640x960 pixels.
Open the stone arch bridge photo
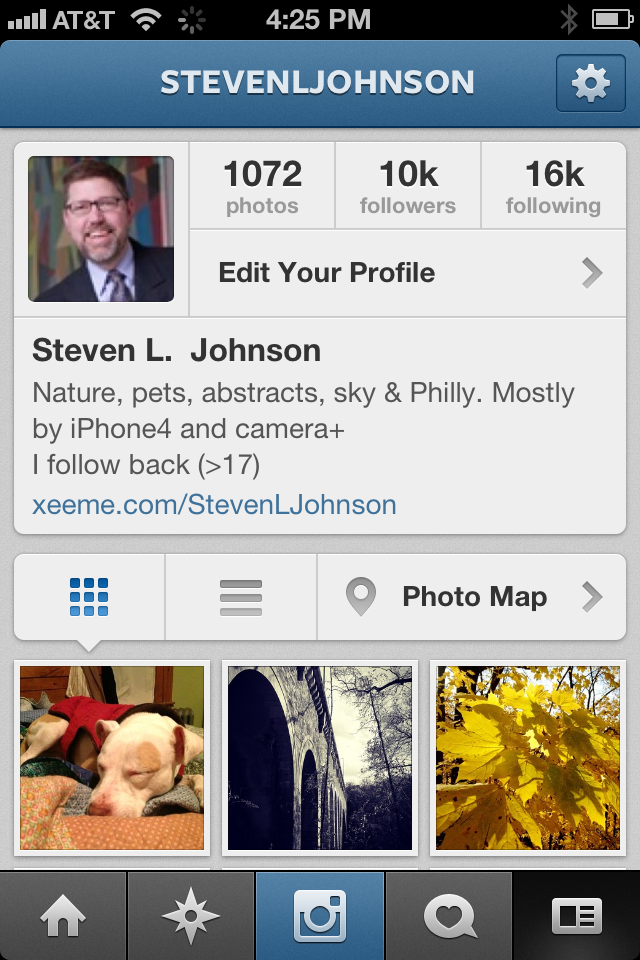click(x=320, y=758)
